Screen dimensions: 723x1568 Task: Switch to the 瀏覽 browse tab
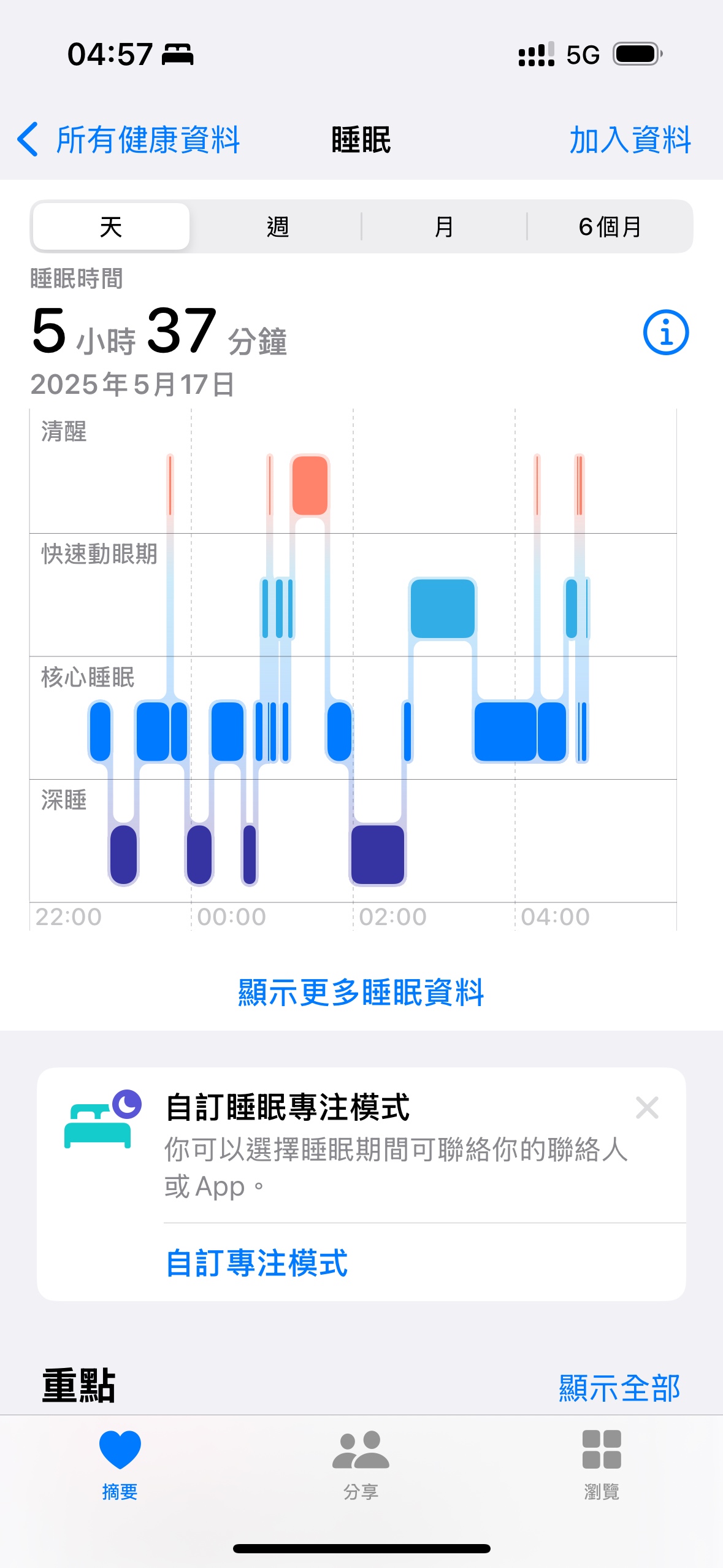pyautogui.click(x=602, y=1463)
